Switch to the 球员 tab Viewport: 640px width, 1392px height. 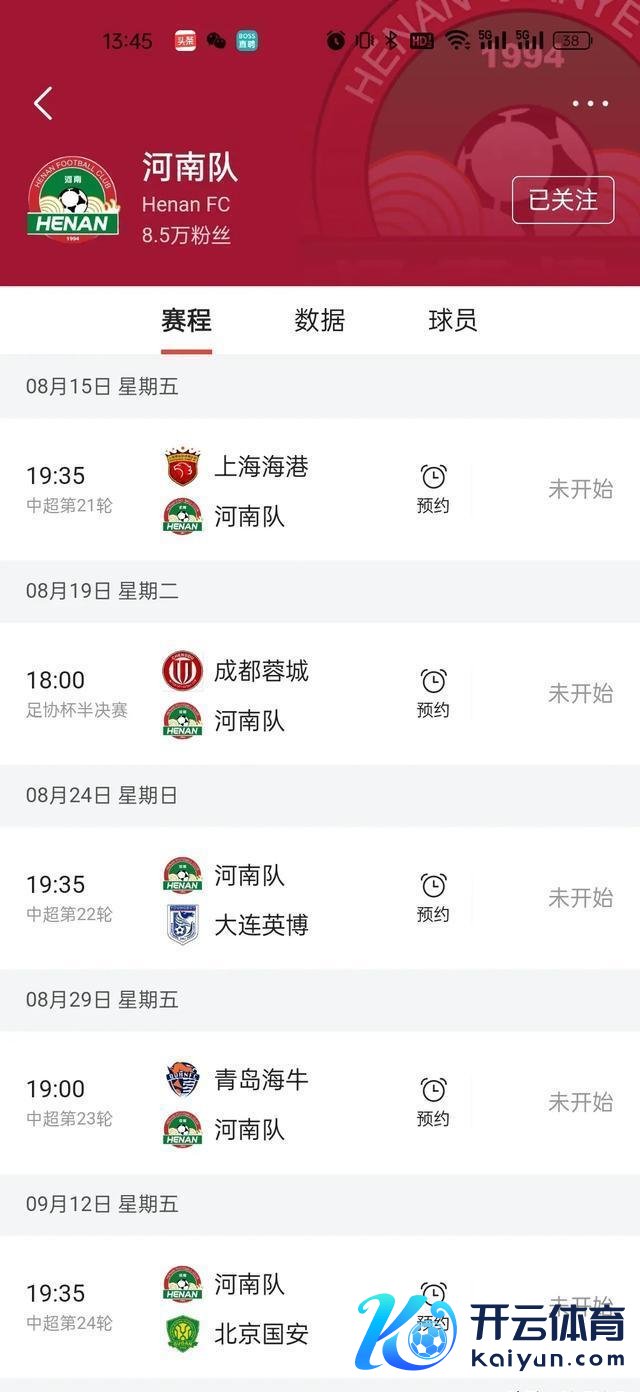click(452, 320)
